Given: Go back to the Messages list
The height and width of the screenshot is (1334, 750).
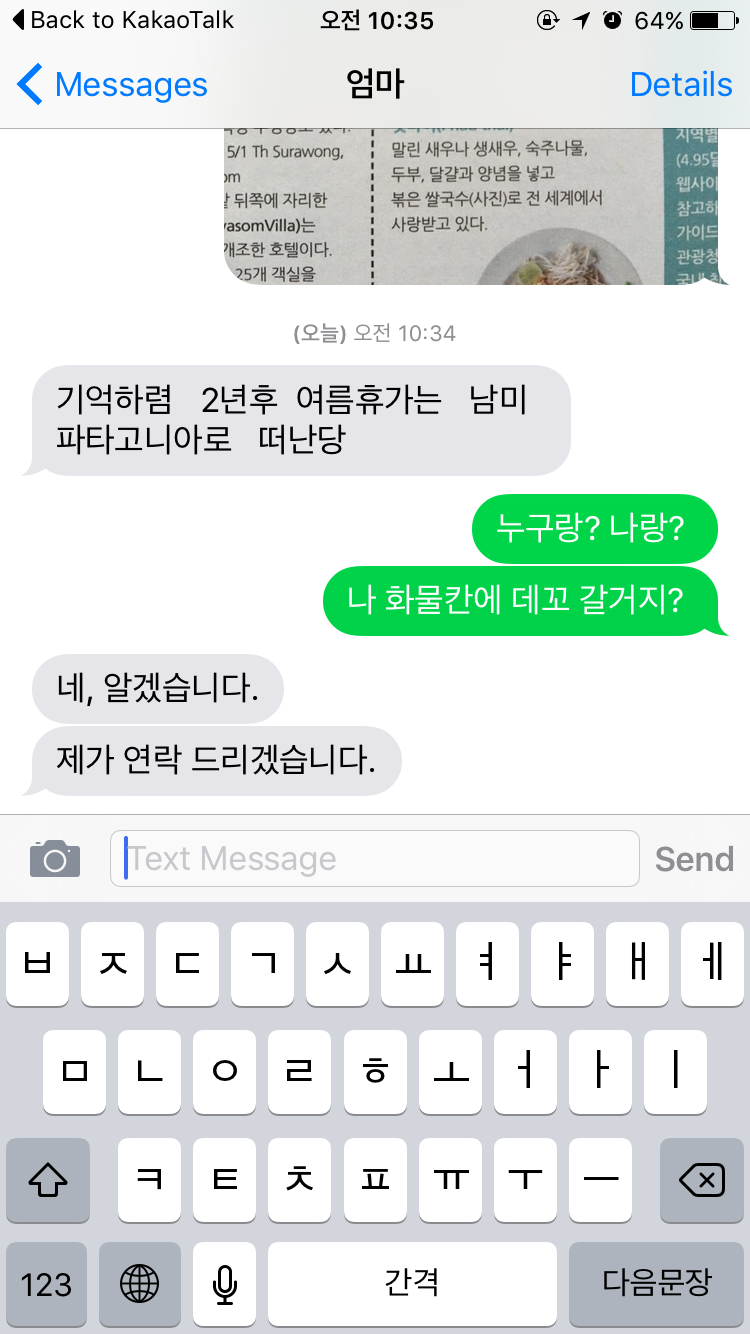Looking at the screenshot, I should click(112, 85).
